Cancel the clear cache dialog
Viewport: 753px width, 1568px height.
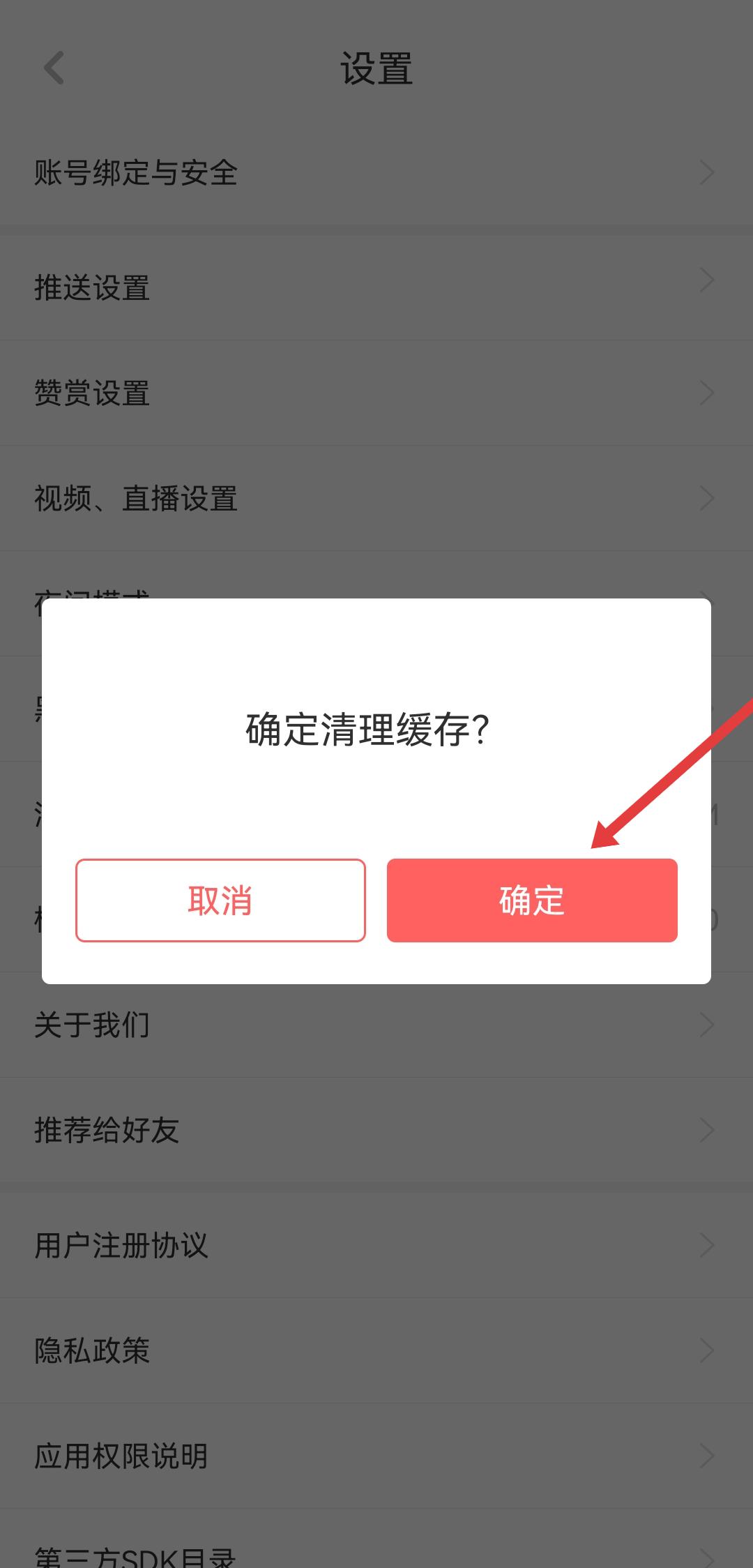(x=220, y=900)
